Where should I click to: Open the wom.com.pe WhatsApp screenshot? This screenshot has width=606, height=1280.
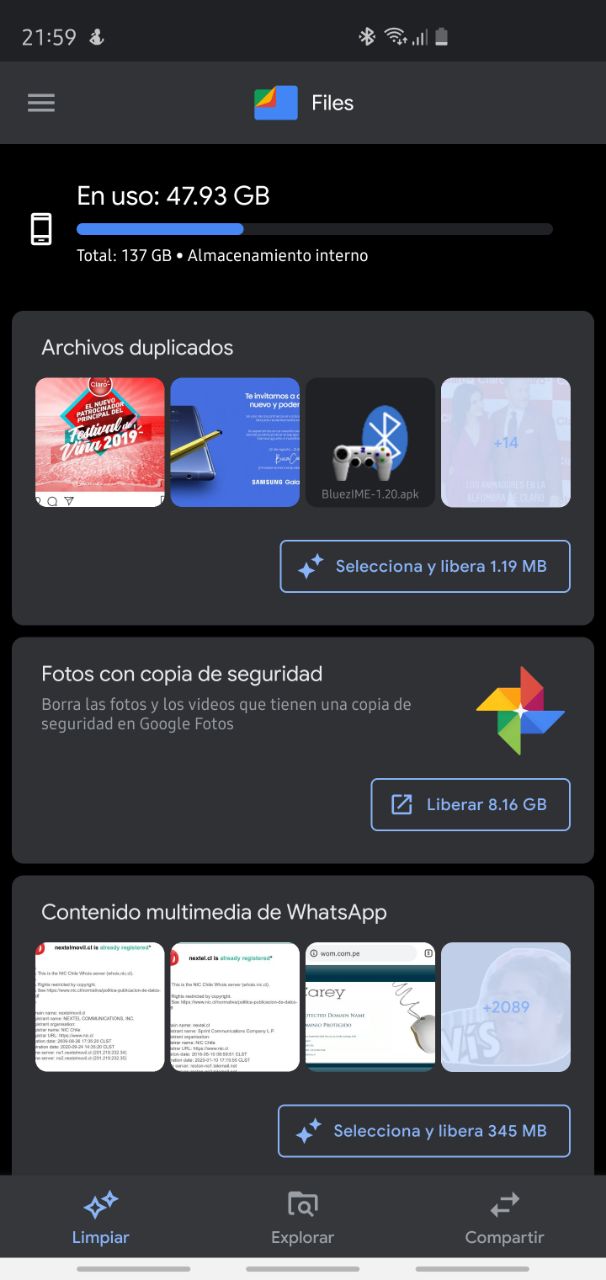coord(370,1007)
